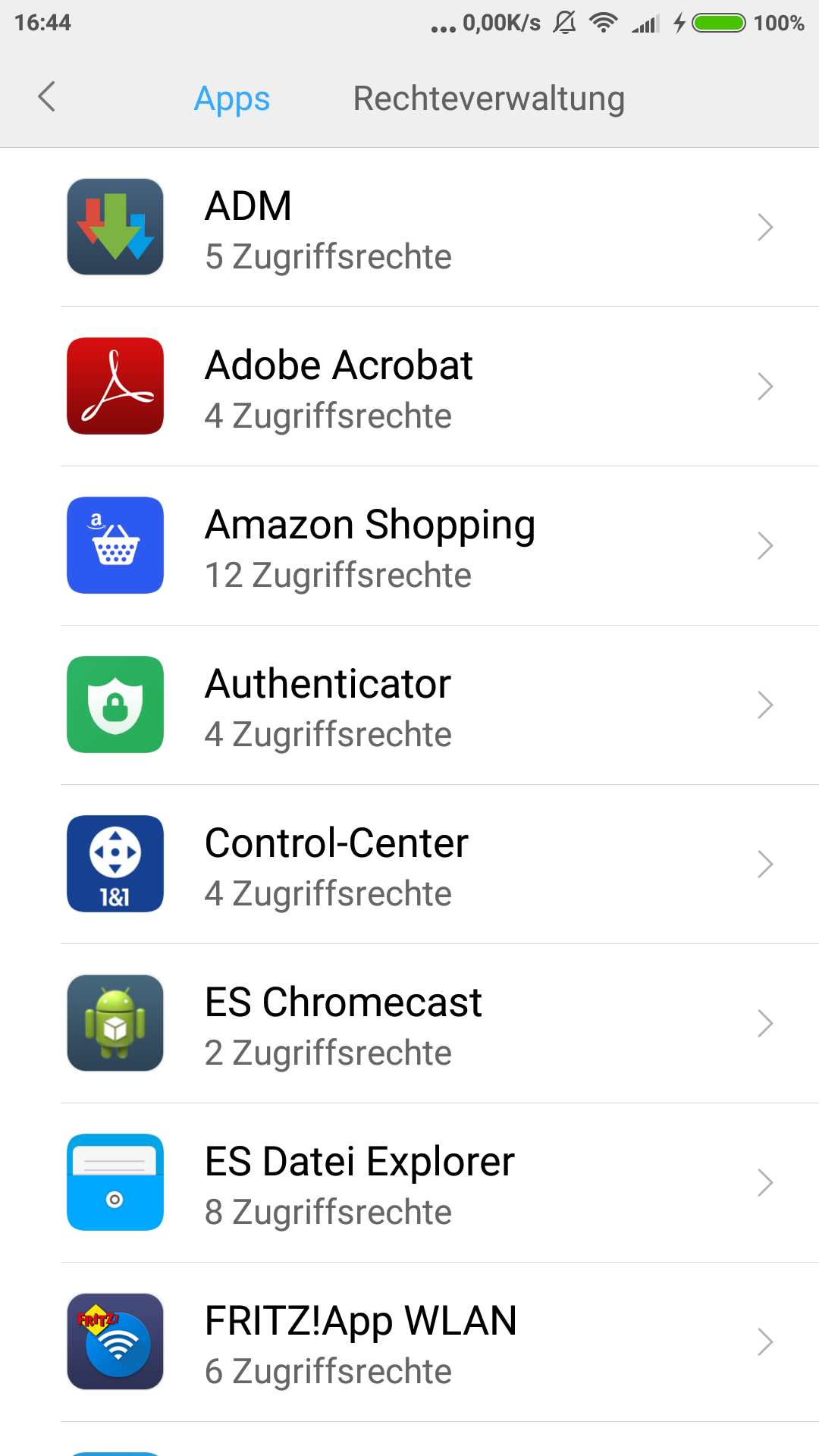The height and width of the screenshot is (1456, 819).
Task: Show ES Chromecast permissions
Action: pos(409,1024)
